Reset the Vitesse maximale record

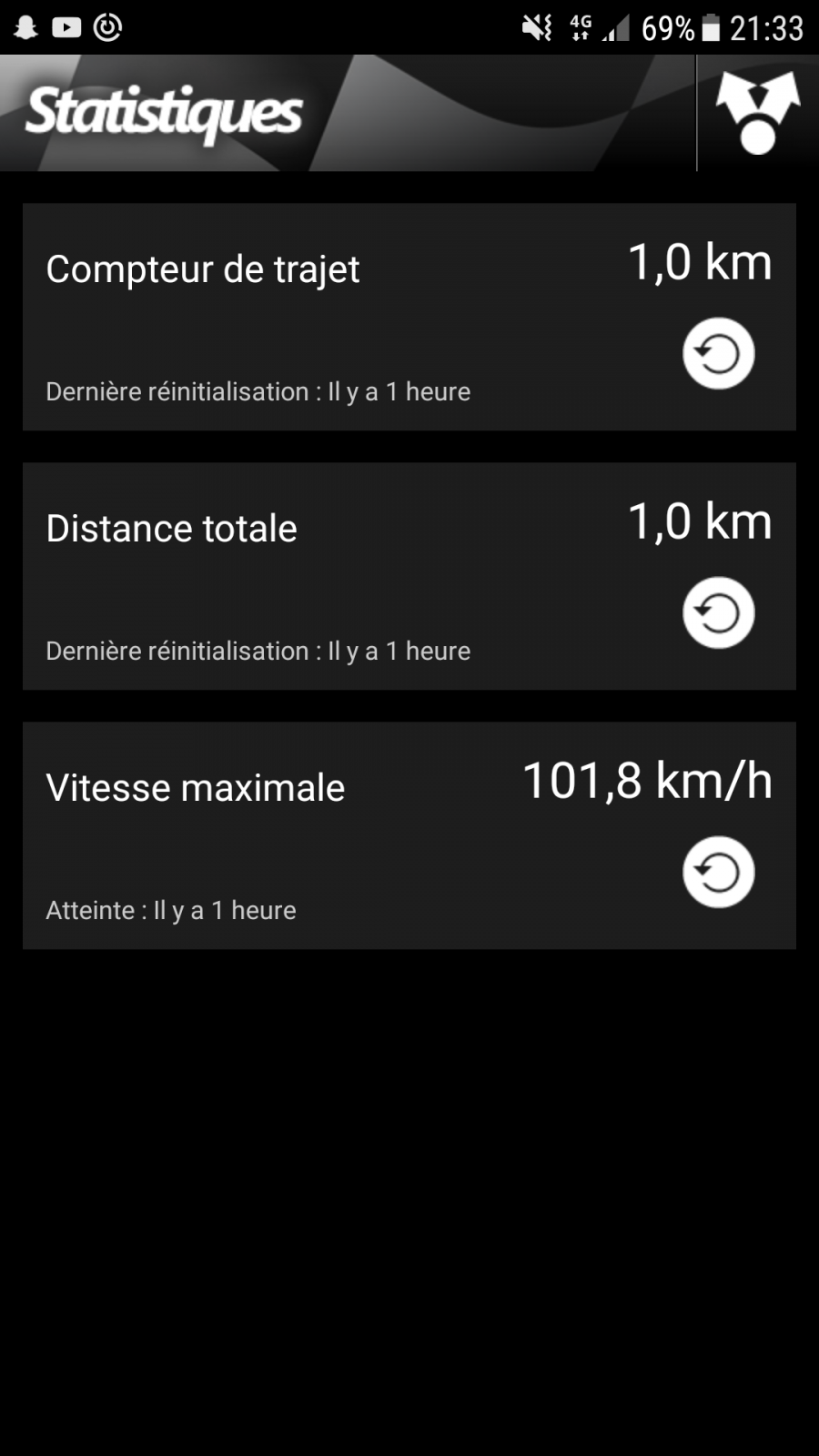click(718, 872)
